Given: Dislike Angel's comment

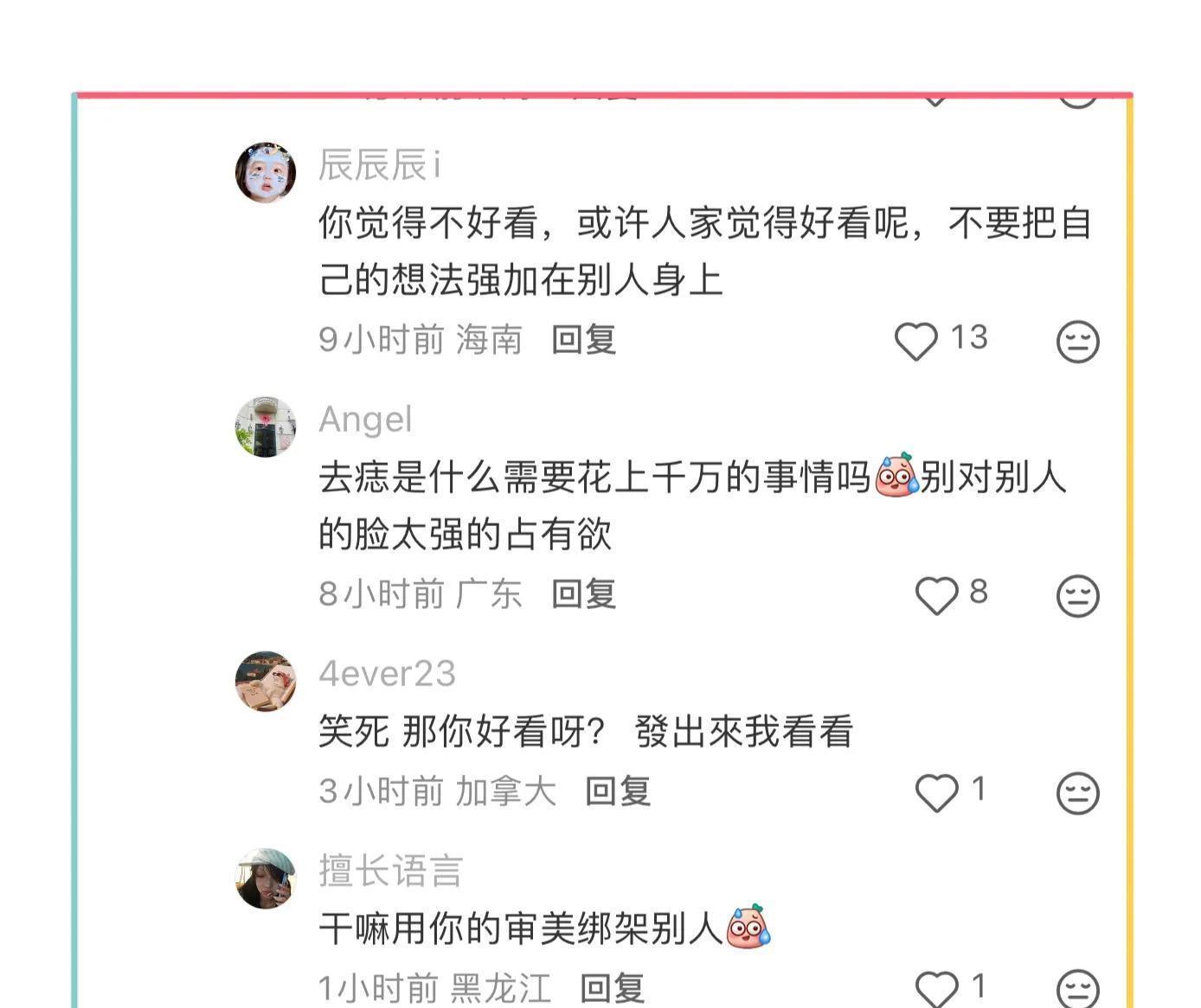Looking at the screenshot, I should click(1077, 596).
